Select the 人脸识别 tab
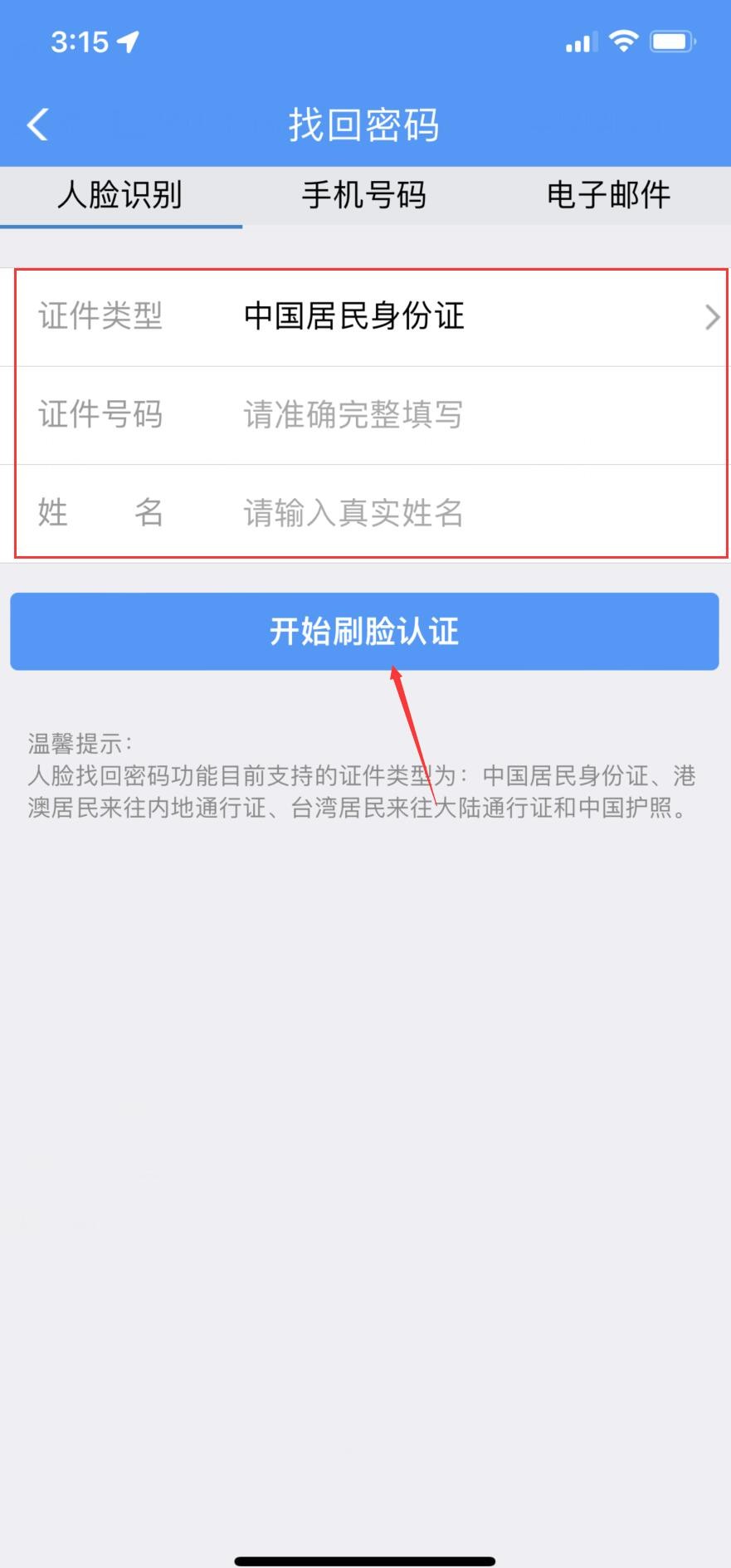731x1568 pixels. (x=120, y=196)
